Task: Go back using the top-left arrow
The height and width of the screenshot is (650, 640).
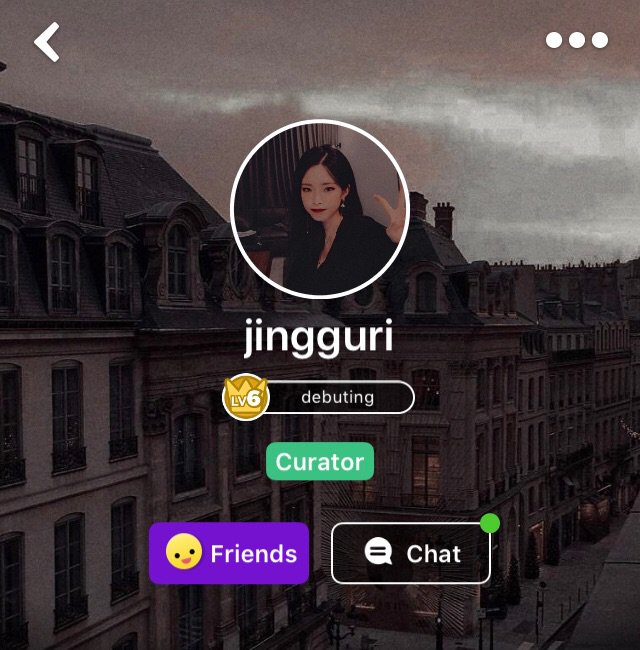Action: (x=46, y=42)
